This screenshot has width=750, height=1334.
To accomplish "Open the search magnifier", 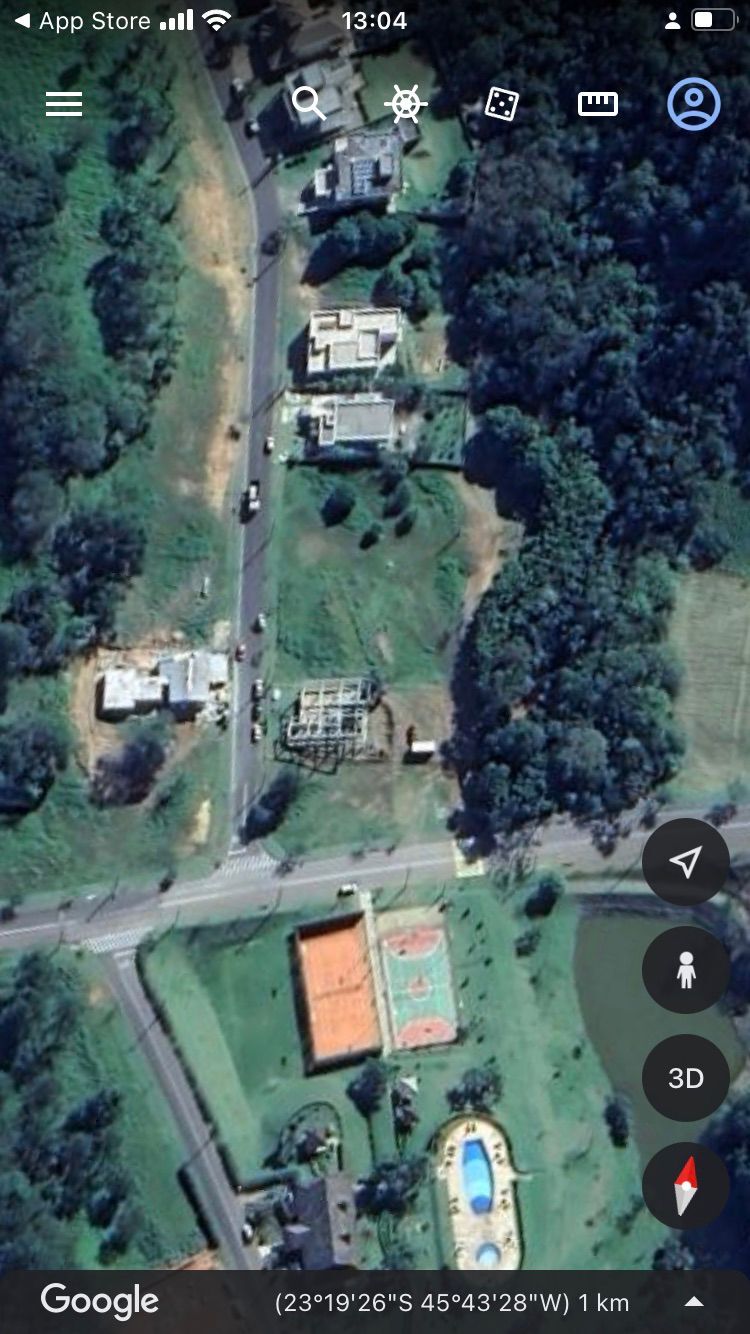I will (309, 103).
